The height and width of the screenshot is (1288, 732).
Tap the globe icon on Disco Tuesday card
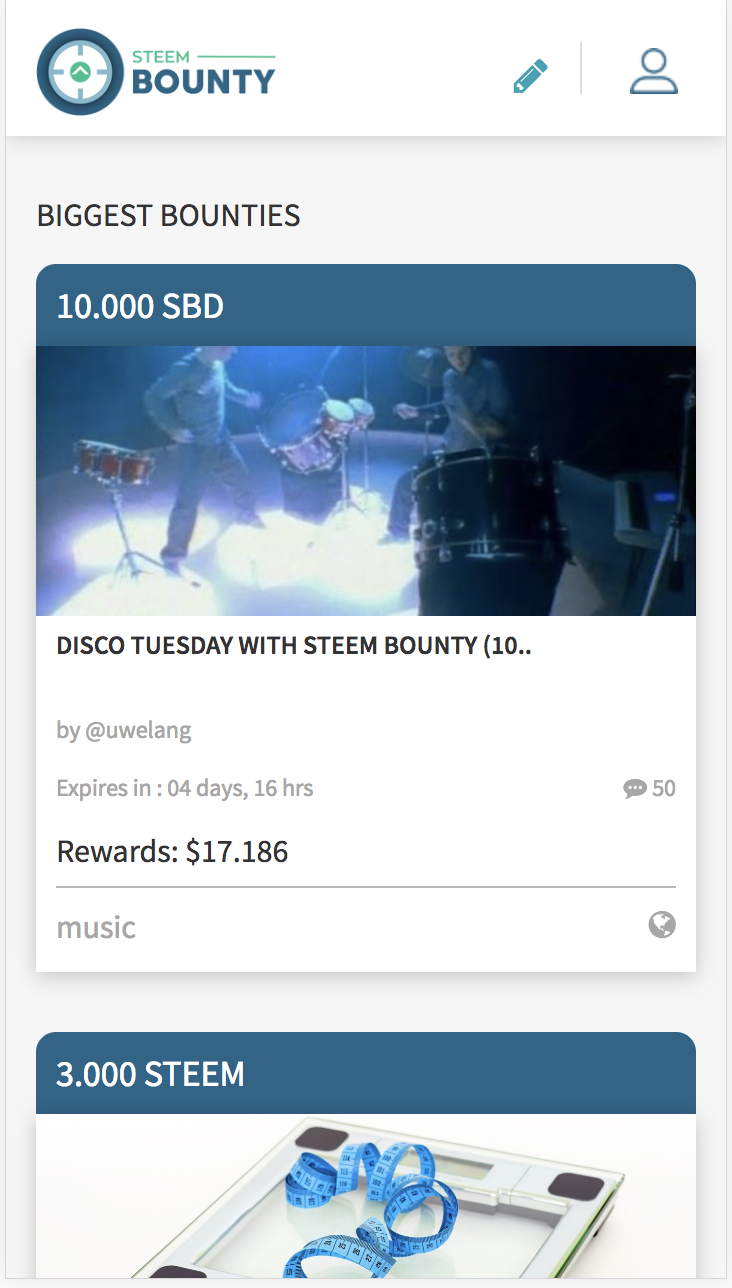click(661, 925)
